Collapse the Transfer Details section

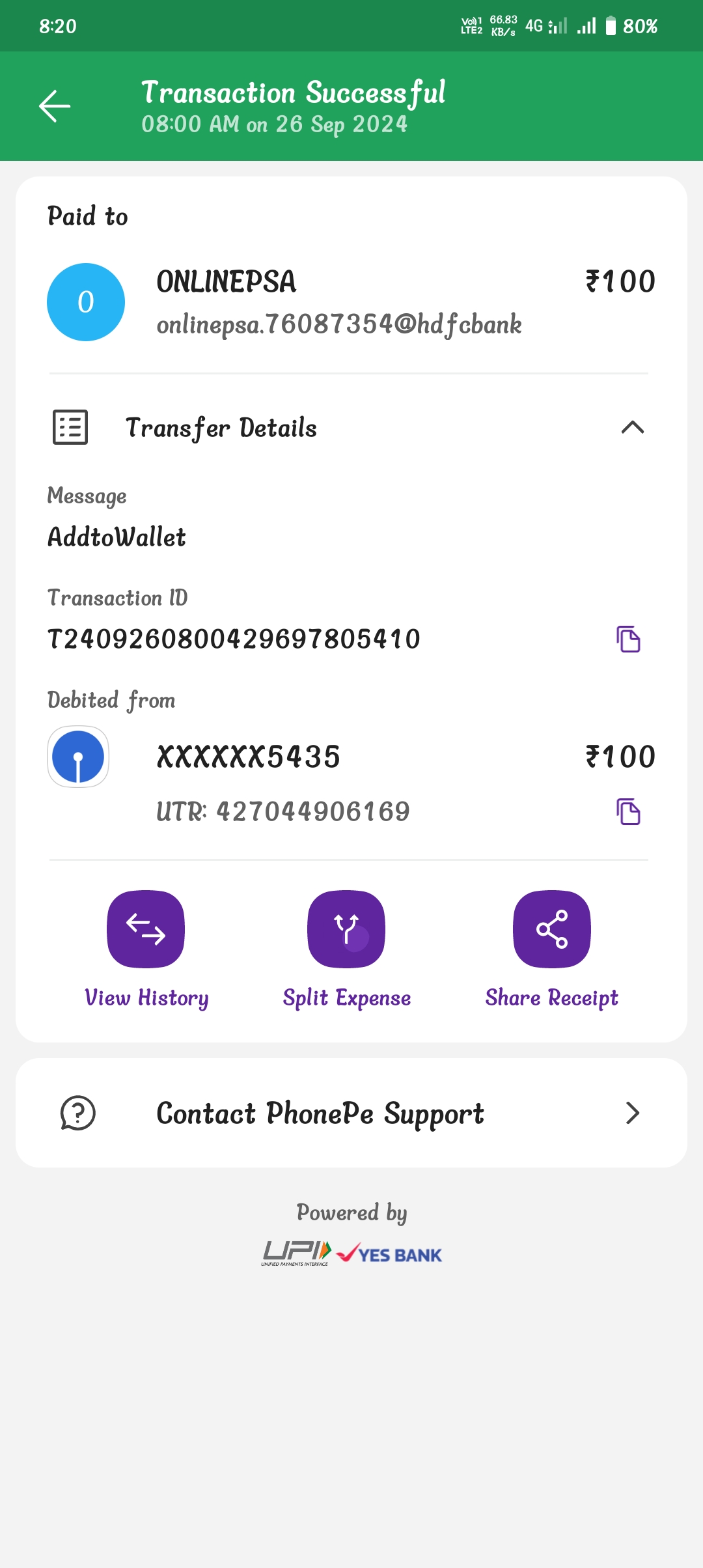point(632,428)
